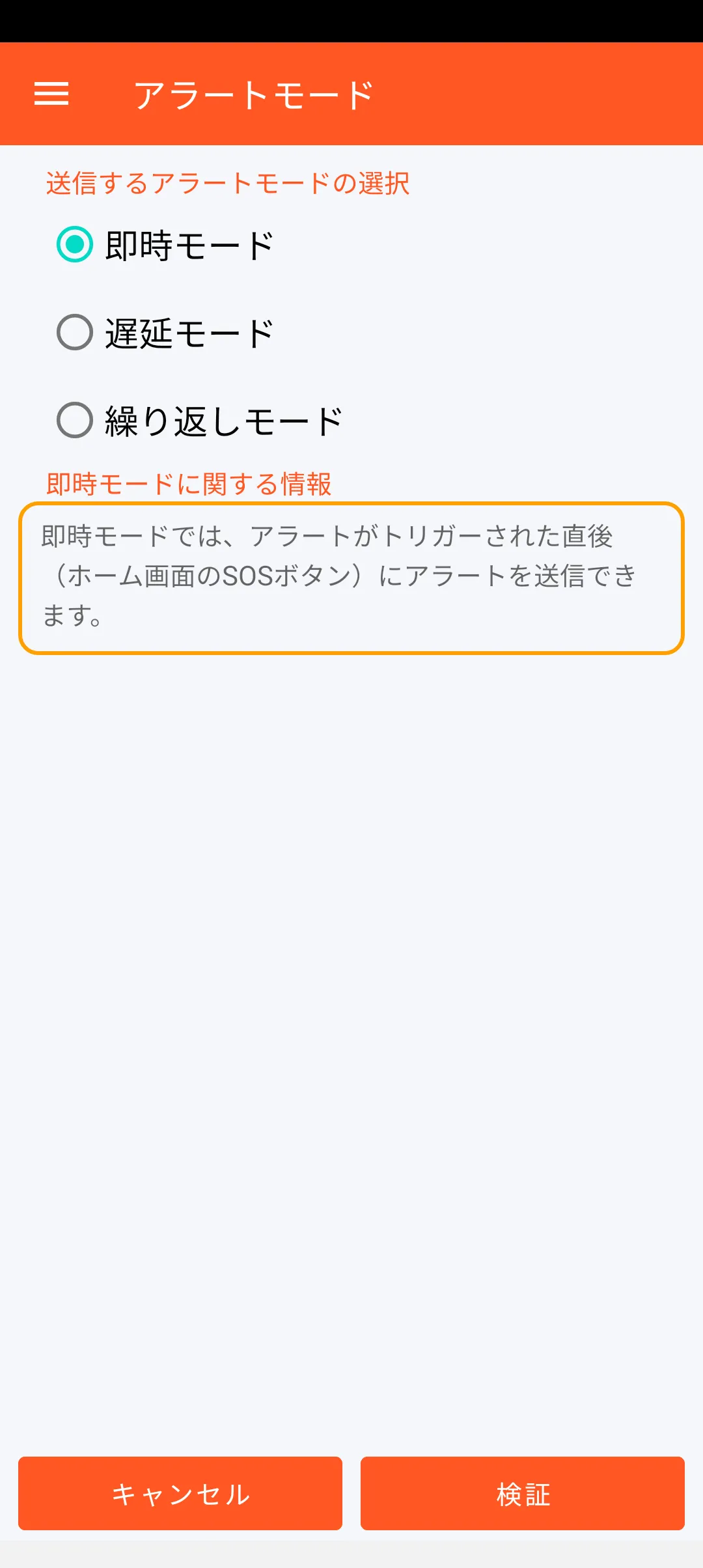Choose 繰り返しモード alert mode
The width and height of the screenshot is (703, 1568).
[75, 420]
